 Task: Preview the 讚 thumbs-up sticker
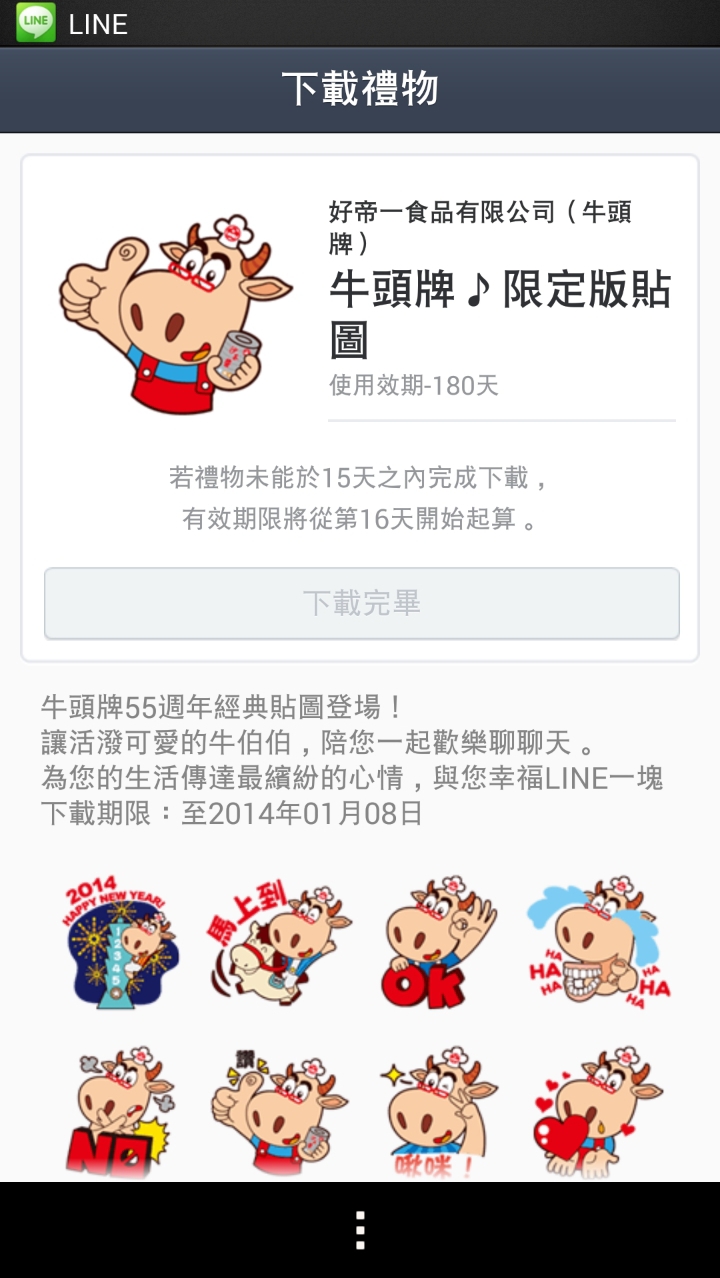281,1112
